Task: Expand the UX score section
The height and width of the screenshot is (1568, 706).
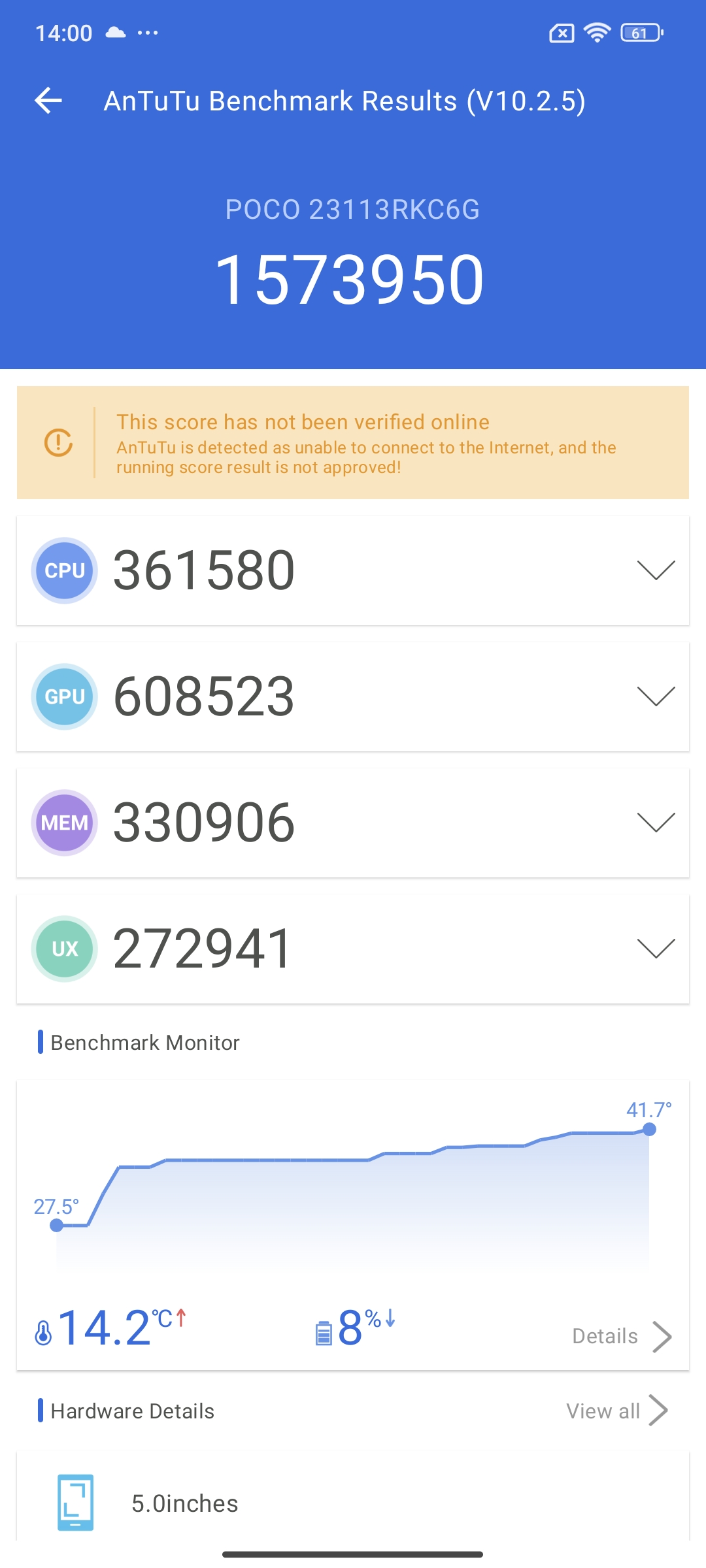Action: point(656,949)
